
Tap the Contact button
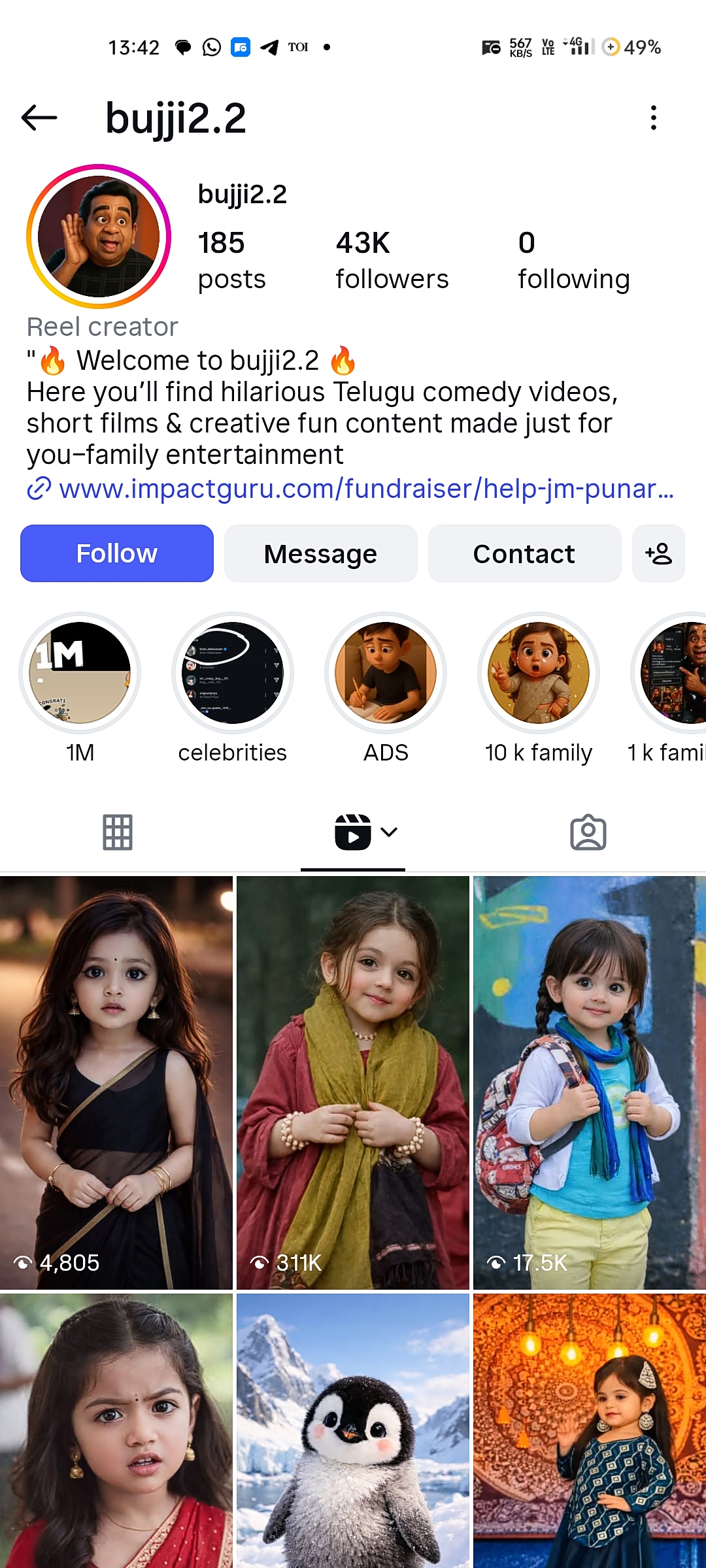(524, 553)
